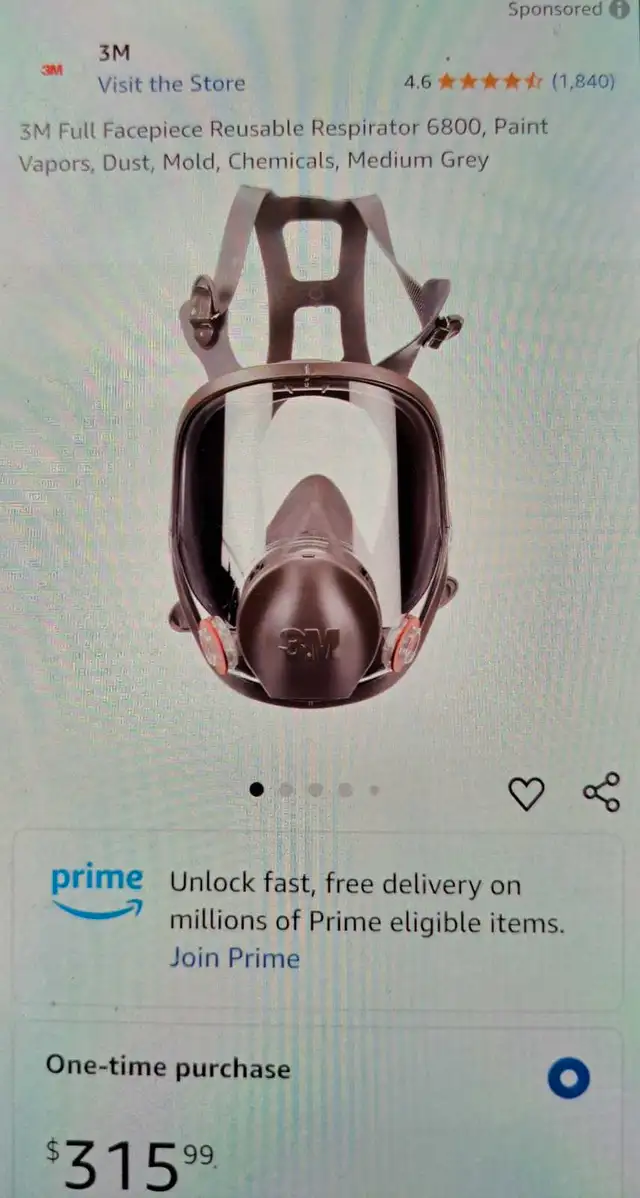Open the Sponsored info icon
This screenshot has height=1198, width=640.
tap(619, 9)
